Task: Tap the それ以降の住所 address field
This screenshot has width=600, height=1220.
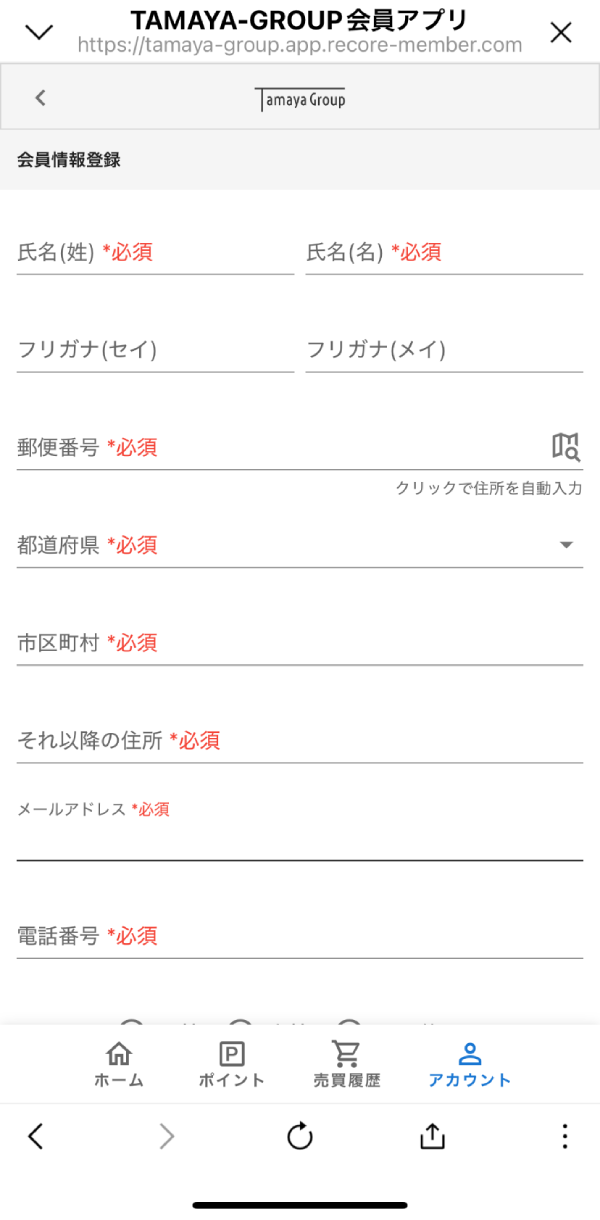Action: point(299,741)
